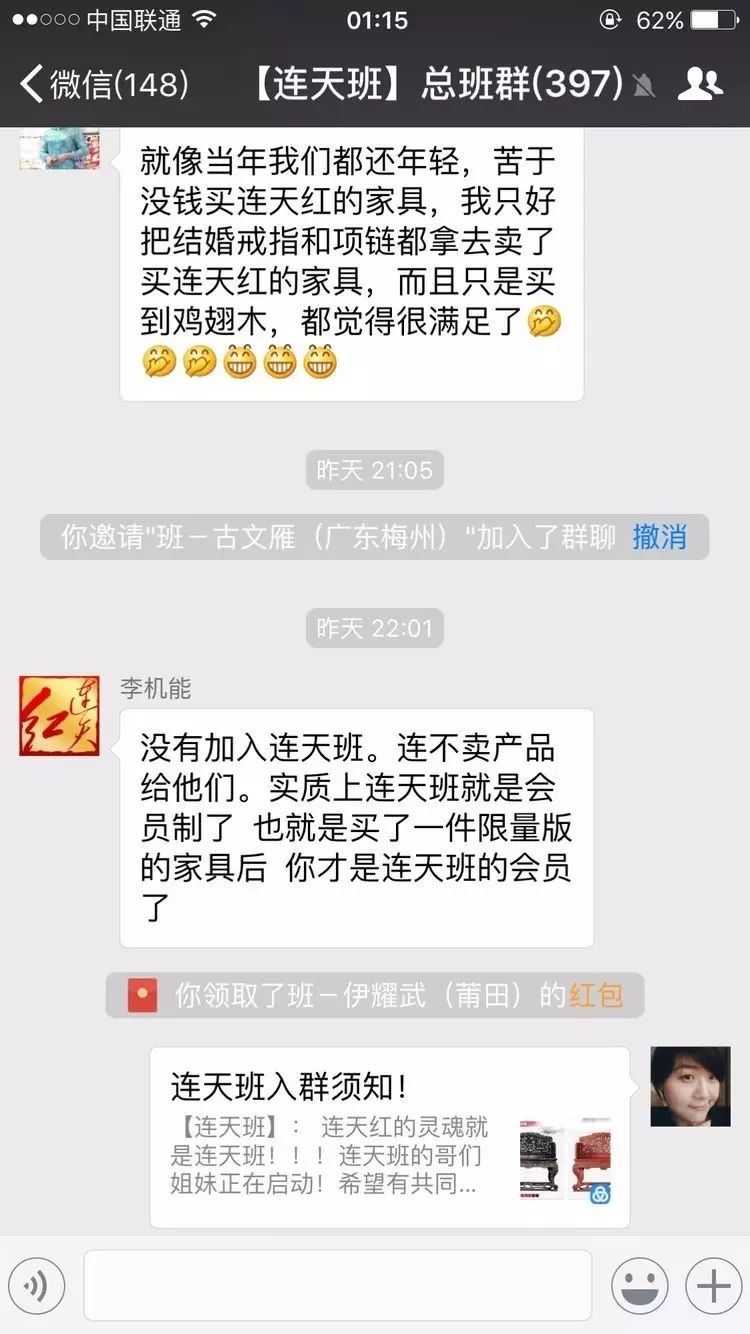Viewport: 750px width, 1334px height.
Task: Open the emoji picker
Action: (639, 1285)
